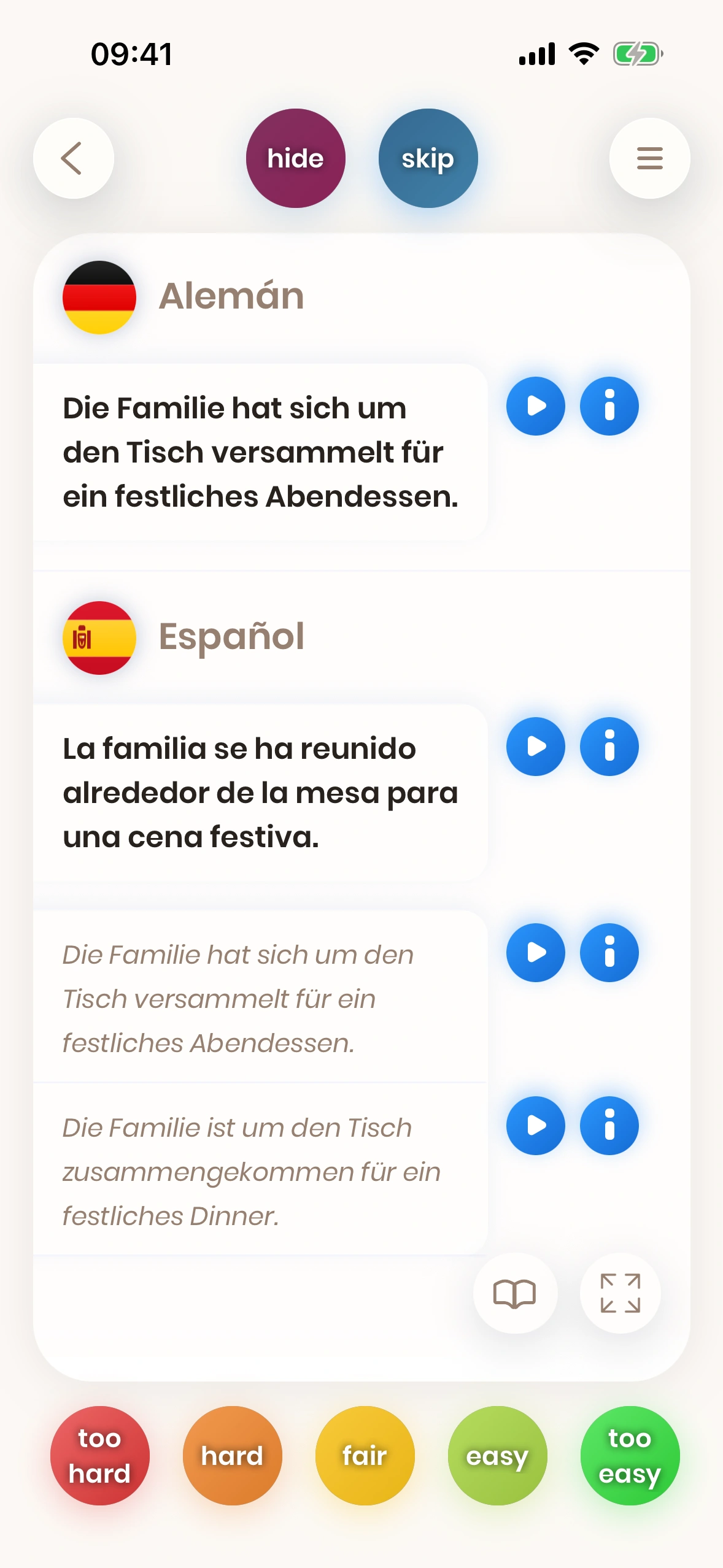Expand the card to fullscreen
723x1568 pixels.
pos(620,1293)
